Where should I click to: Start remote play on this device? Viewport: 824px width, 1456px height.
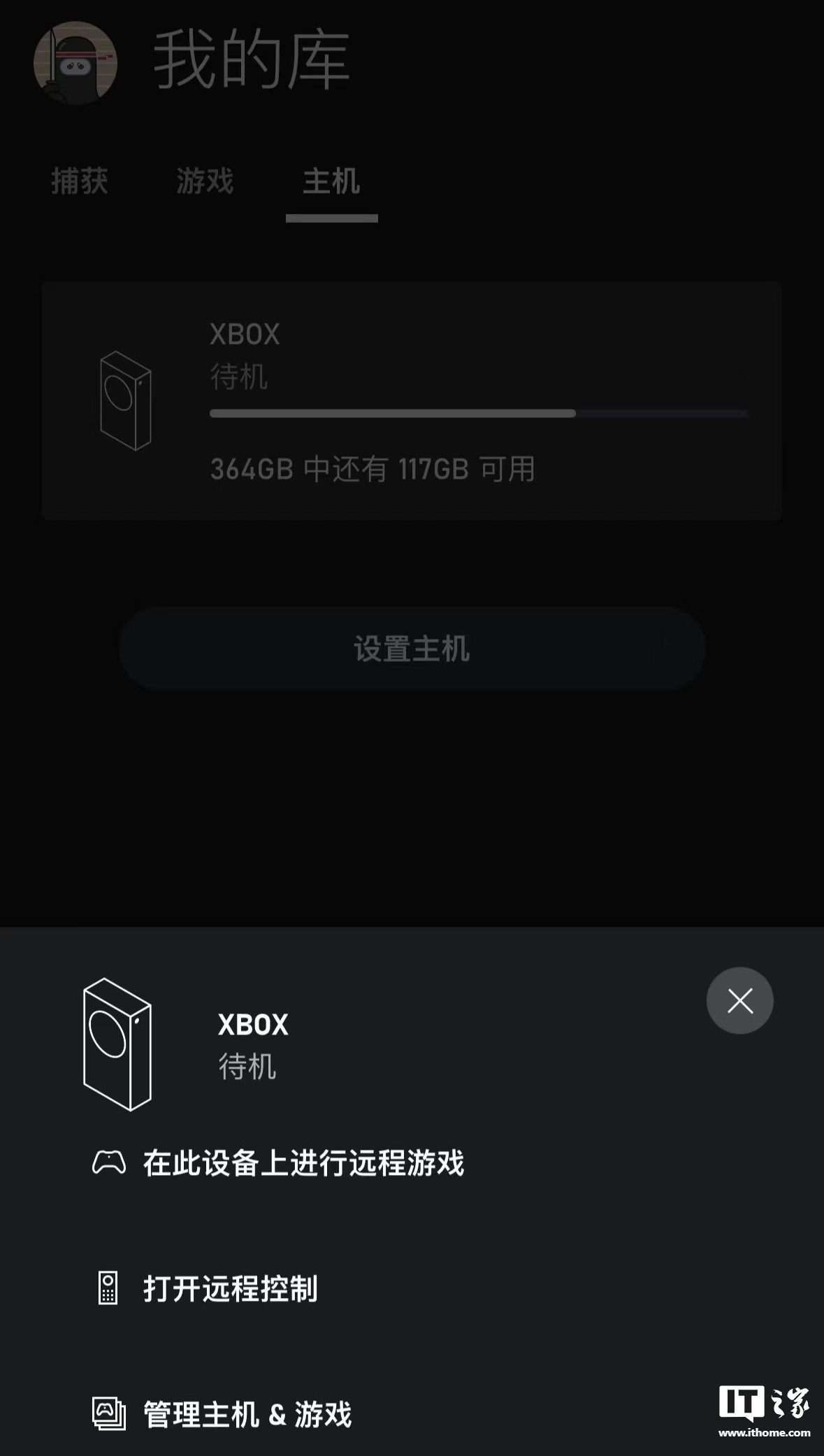point(303,1163)
